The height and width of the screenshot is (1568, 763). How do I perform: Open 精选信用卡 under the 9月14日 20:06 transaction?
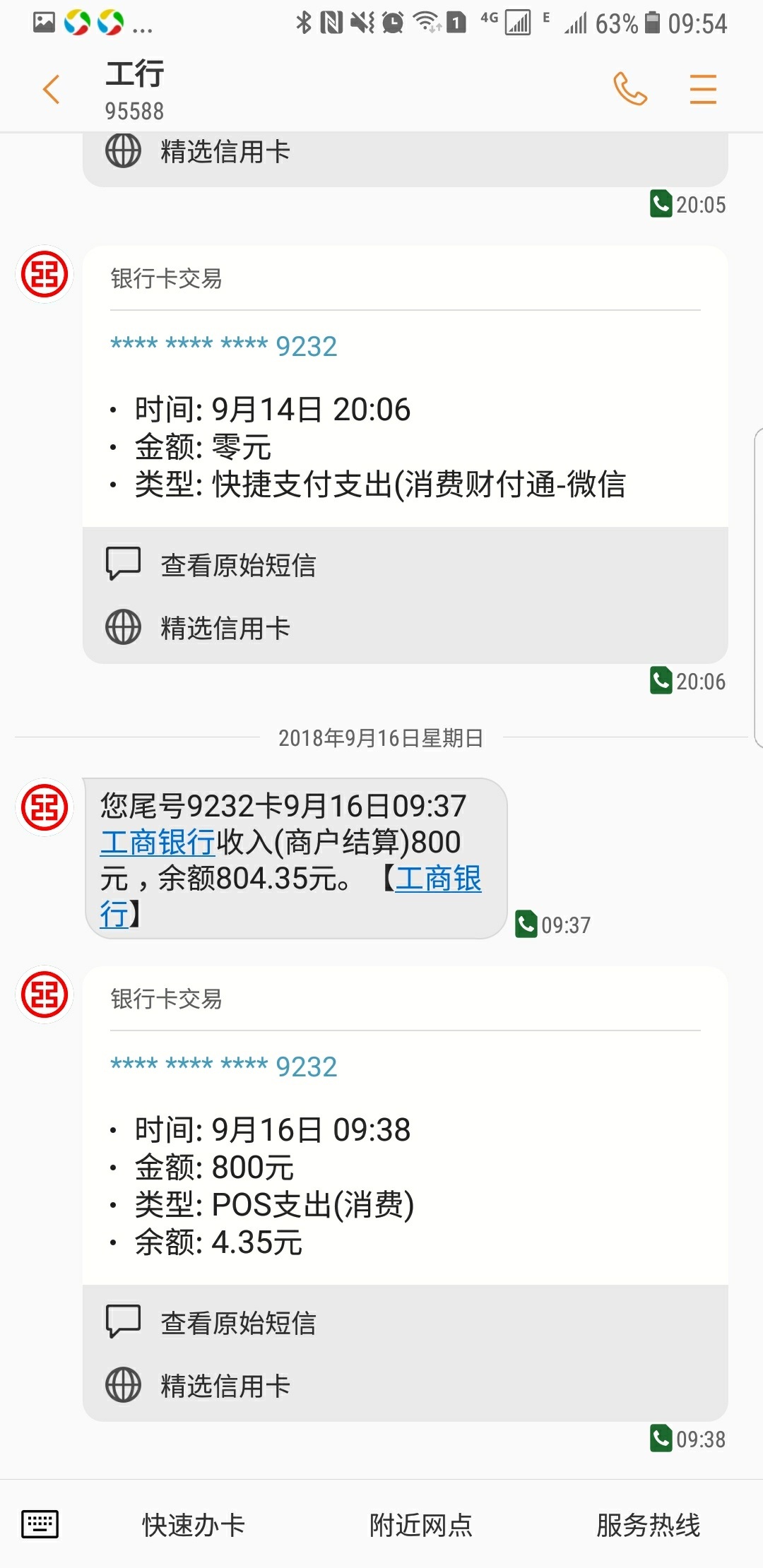point(405,628)
